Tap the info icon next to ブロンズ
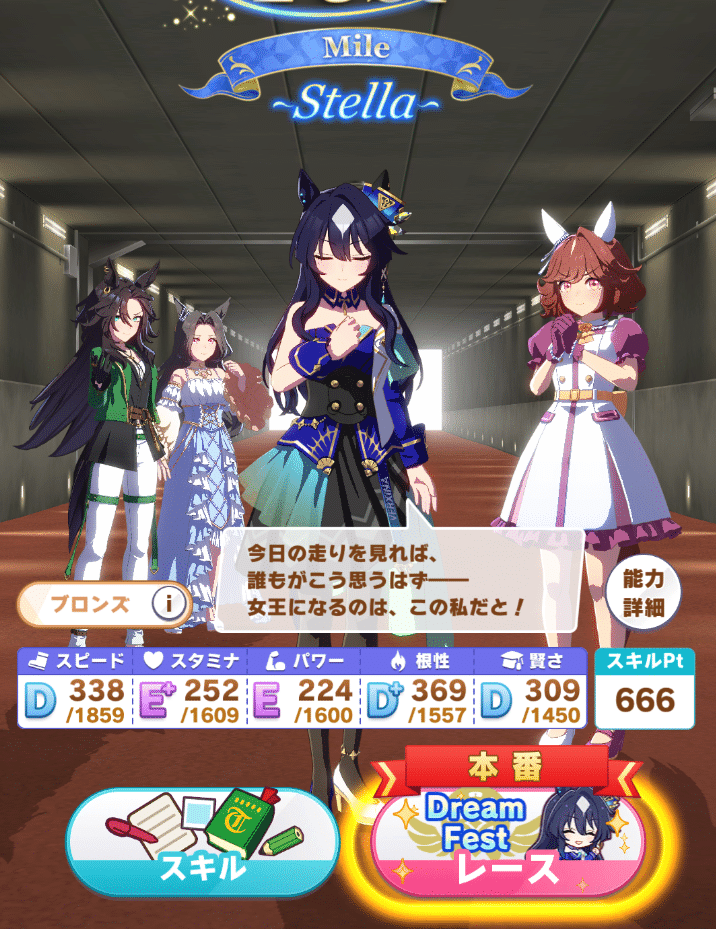Viewport: 716px width, 929px height. pyautogui.click(x=169, y=604)
